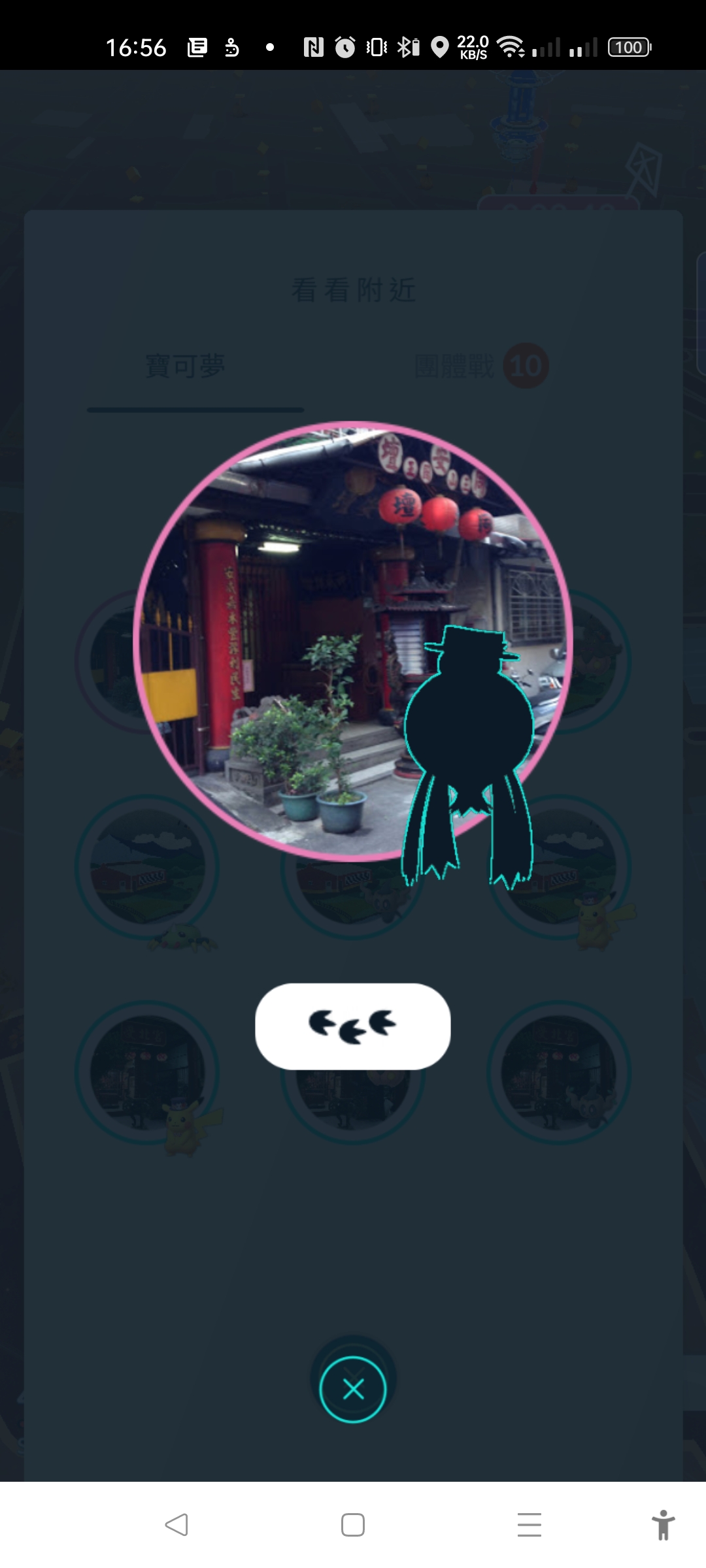
Task: Switch to the 團體戰 tab
Action: pyautogui.click(x=480, y=366)
